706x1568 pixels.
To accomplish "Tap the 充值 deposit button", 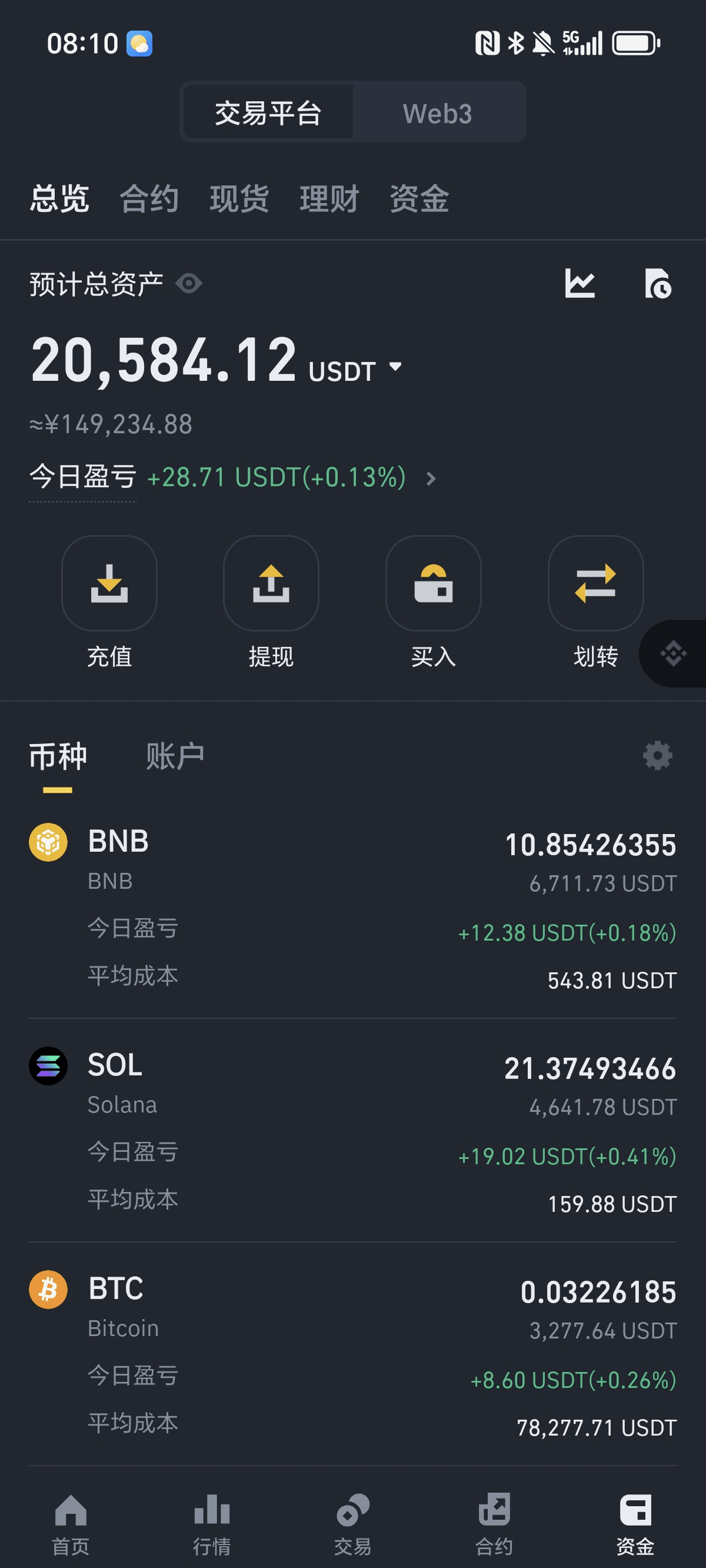I will (109, 602).
